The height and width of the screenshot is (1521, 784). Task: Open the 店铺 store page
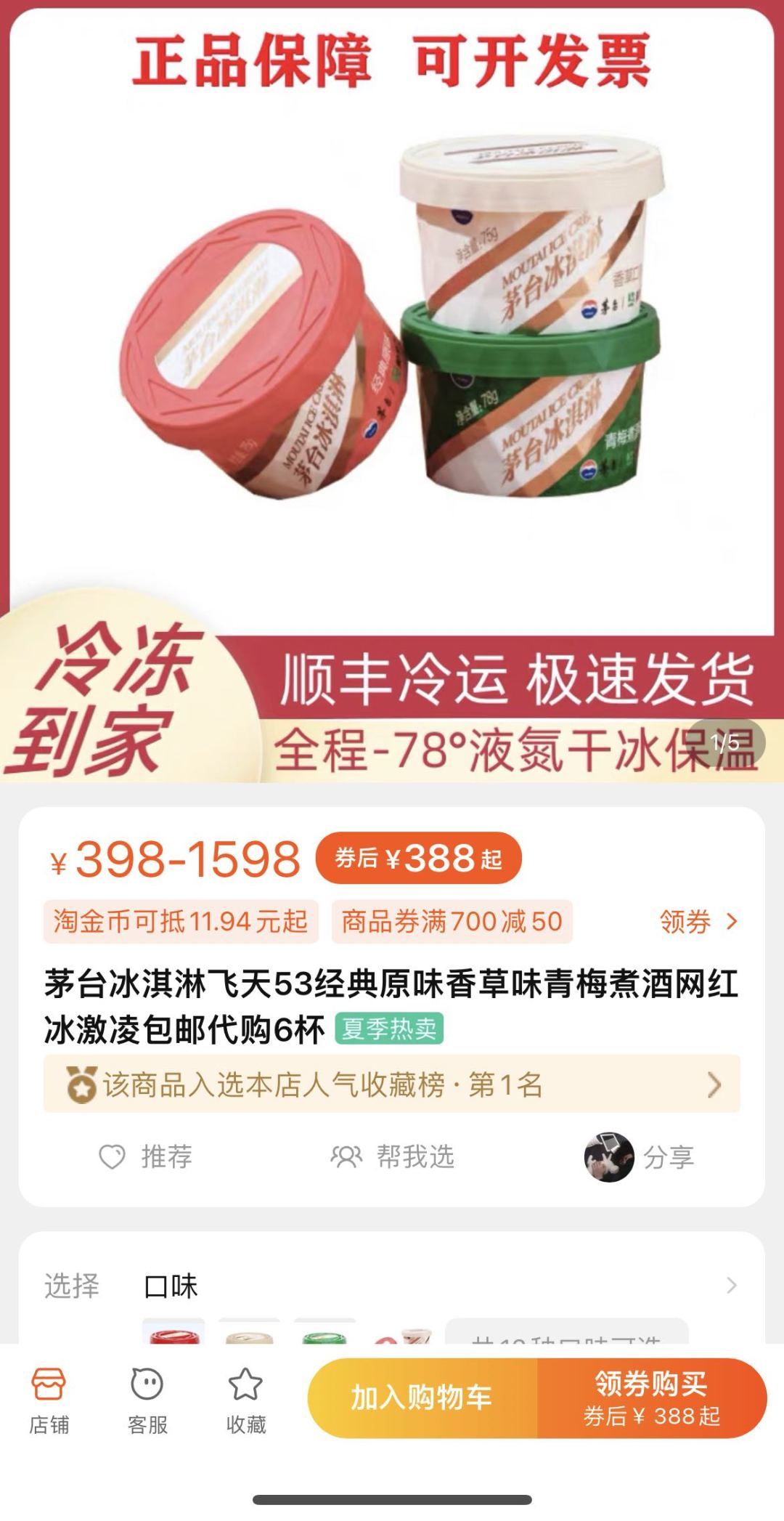click(49, 1400)
